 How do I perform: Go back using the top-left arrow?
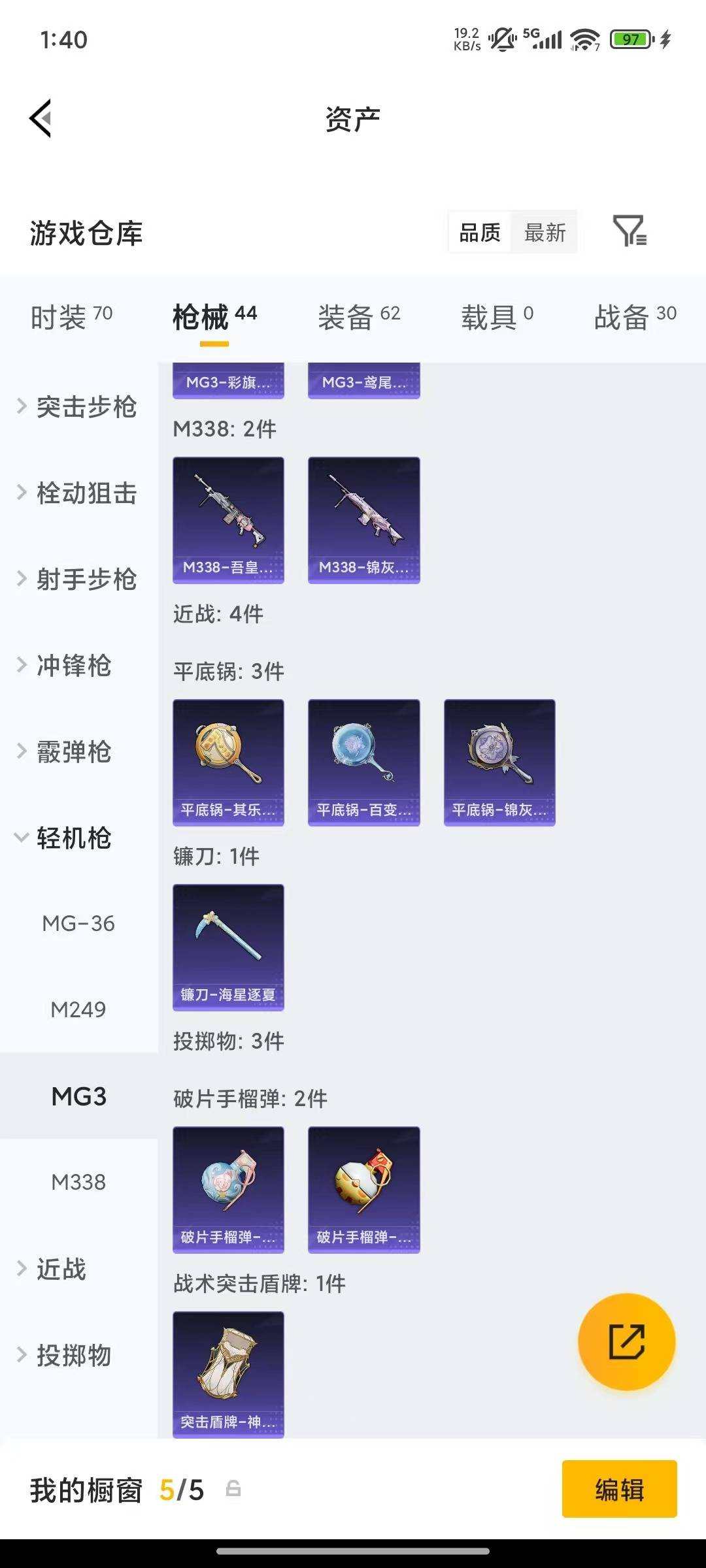(x=41, y=118)
